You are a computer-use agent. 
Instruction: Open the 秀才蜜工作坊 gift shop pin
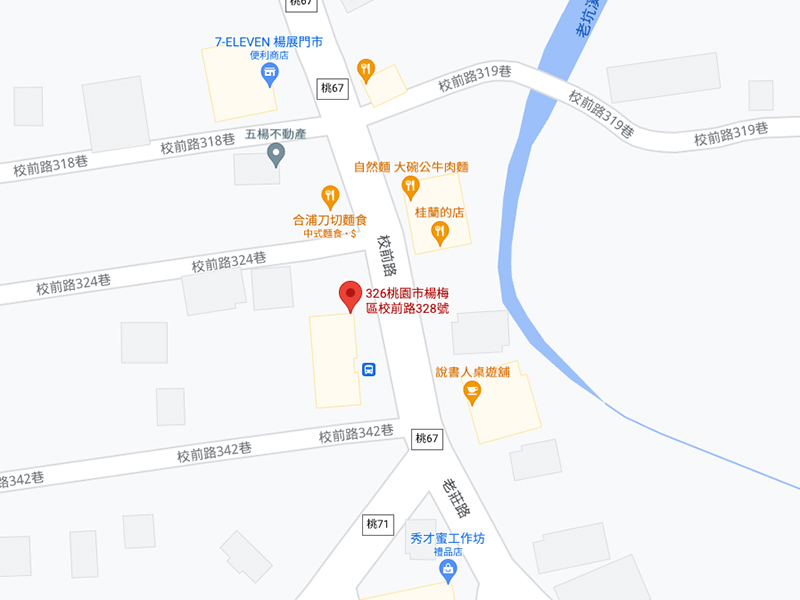tap(447, 571)
